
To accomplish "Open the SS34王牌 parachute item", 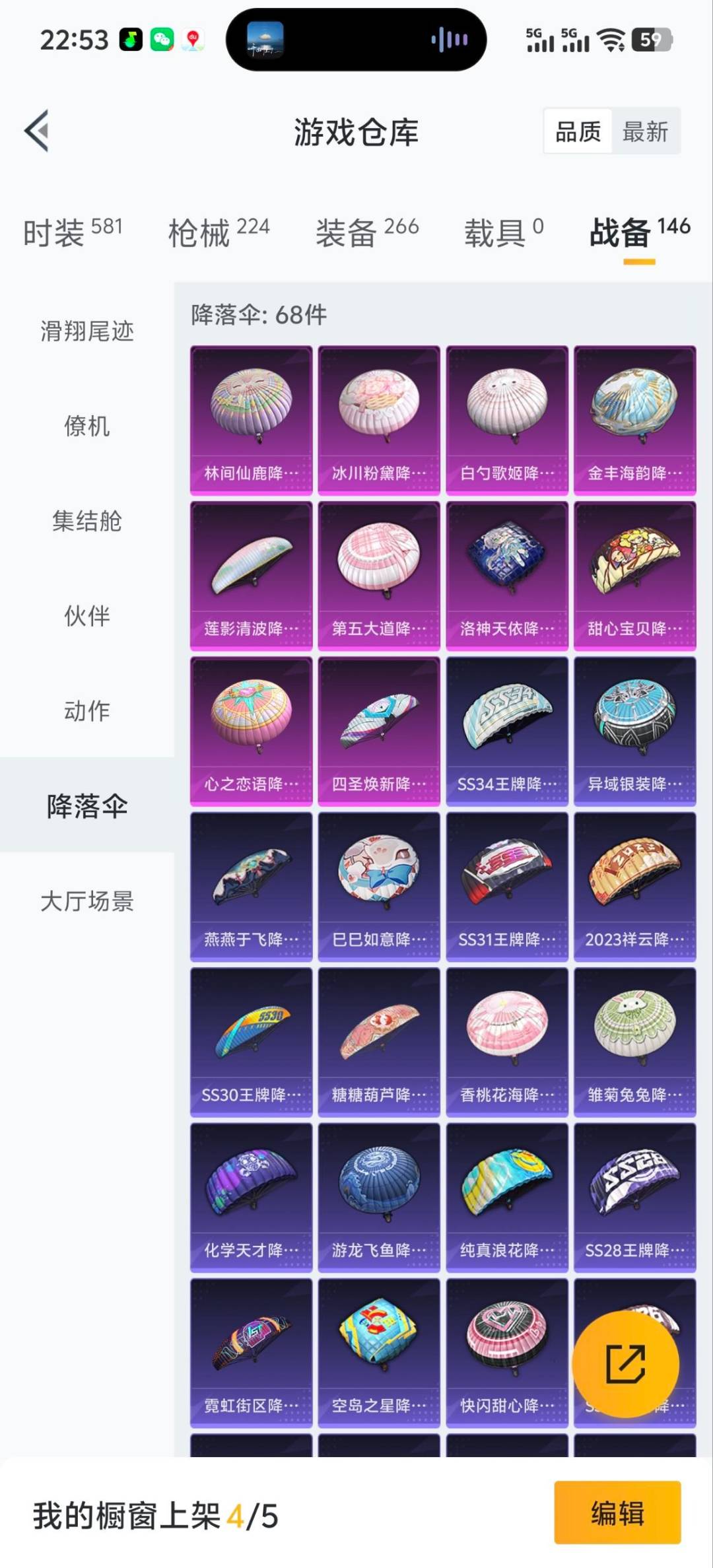I will [x=506, y=731].
